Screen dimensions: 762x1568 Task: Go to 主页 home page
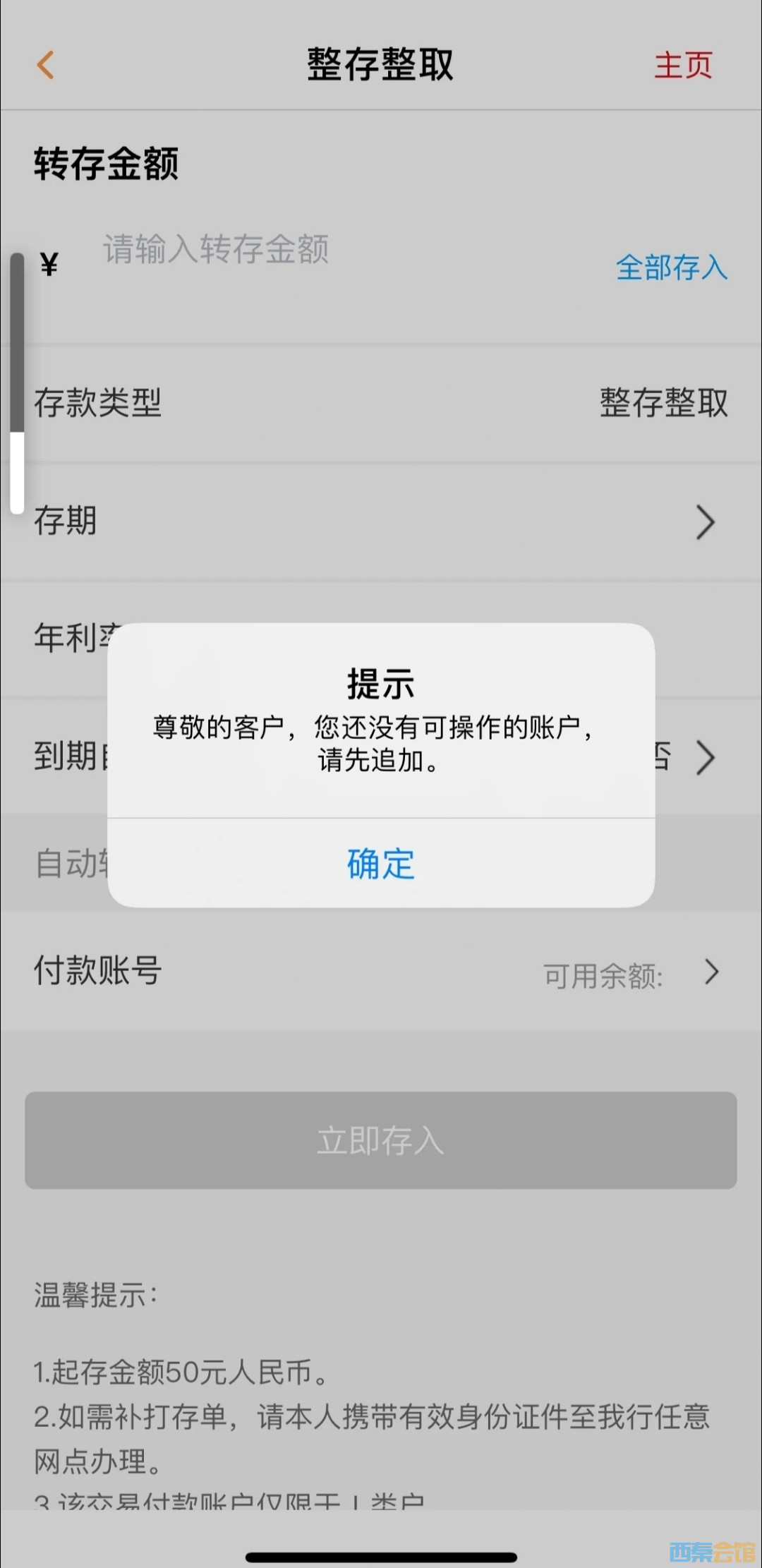pyautogui.click(x=683, y=66)
